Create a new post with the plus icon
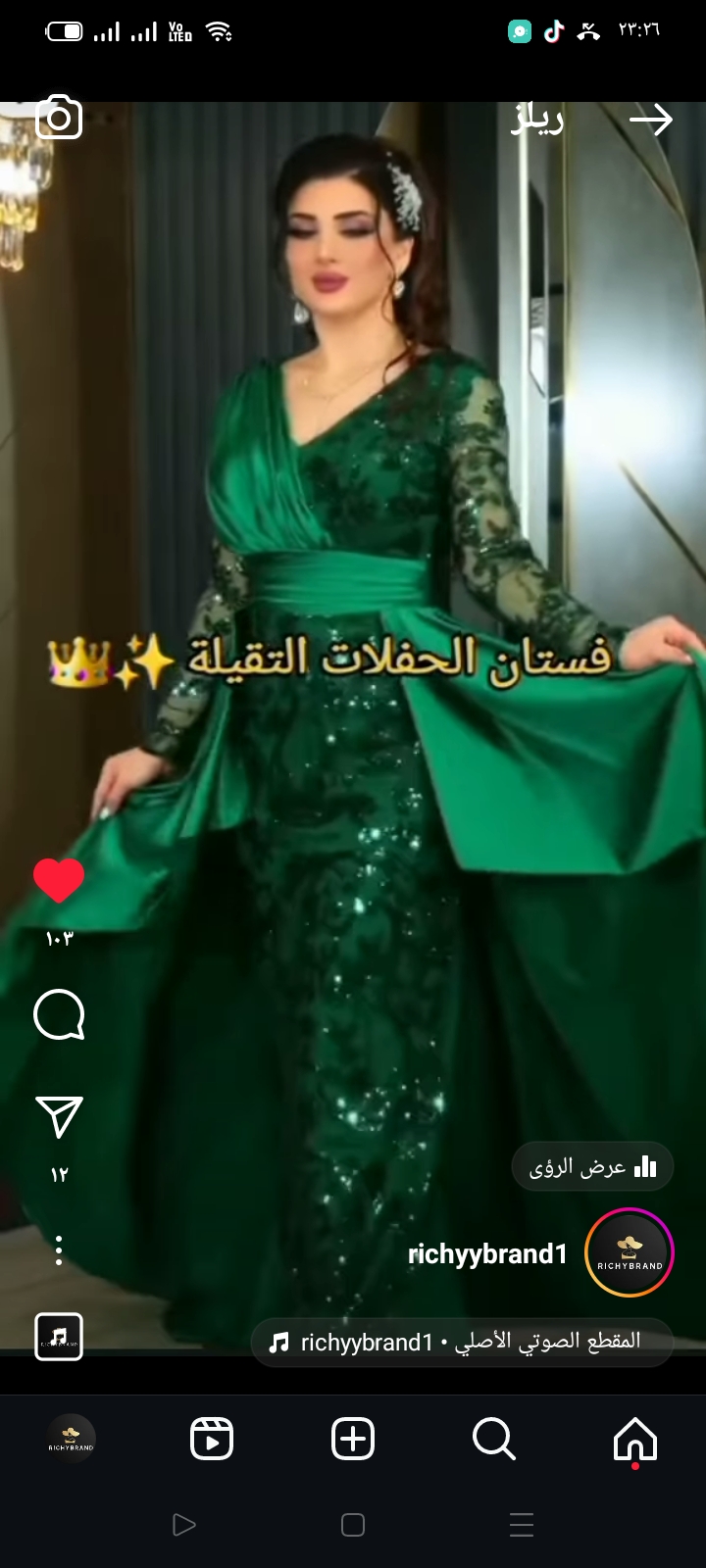Viewport: 706px width, 1568px height. point(353,1440)
